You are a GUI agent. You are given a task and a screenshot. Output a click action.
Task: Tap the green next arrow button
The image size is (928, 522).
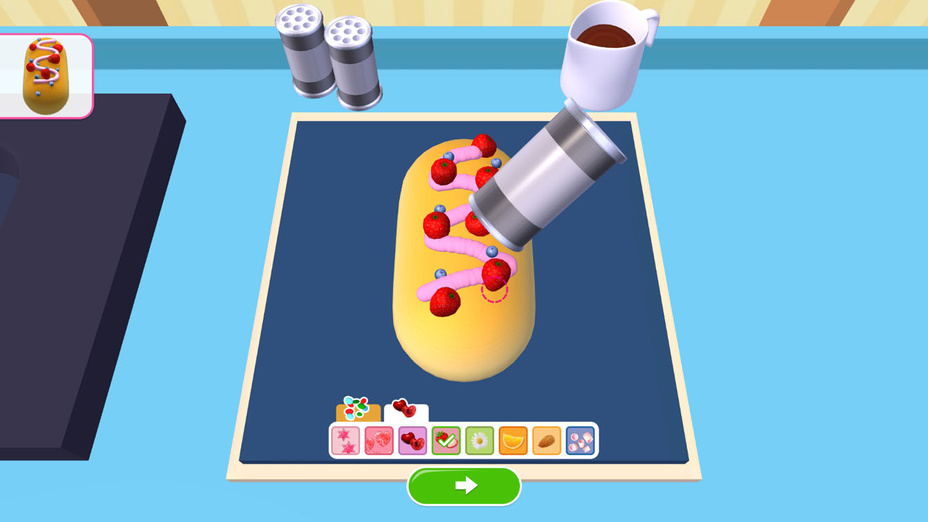coord(464,486)
